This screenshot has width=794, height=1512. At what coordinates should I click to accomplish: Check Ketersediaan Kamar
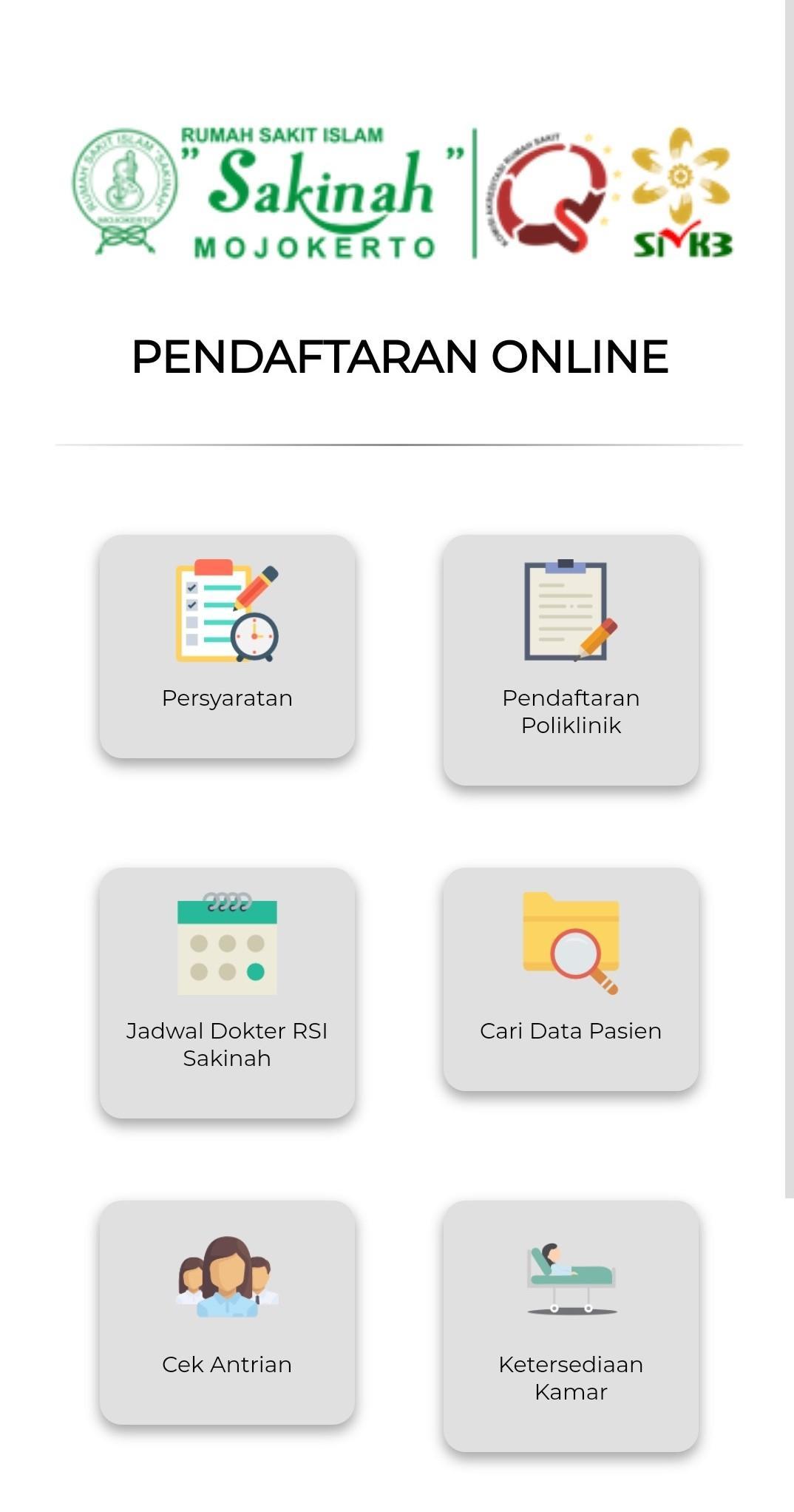pyautogui.click(x=571, y=1326)
